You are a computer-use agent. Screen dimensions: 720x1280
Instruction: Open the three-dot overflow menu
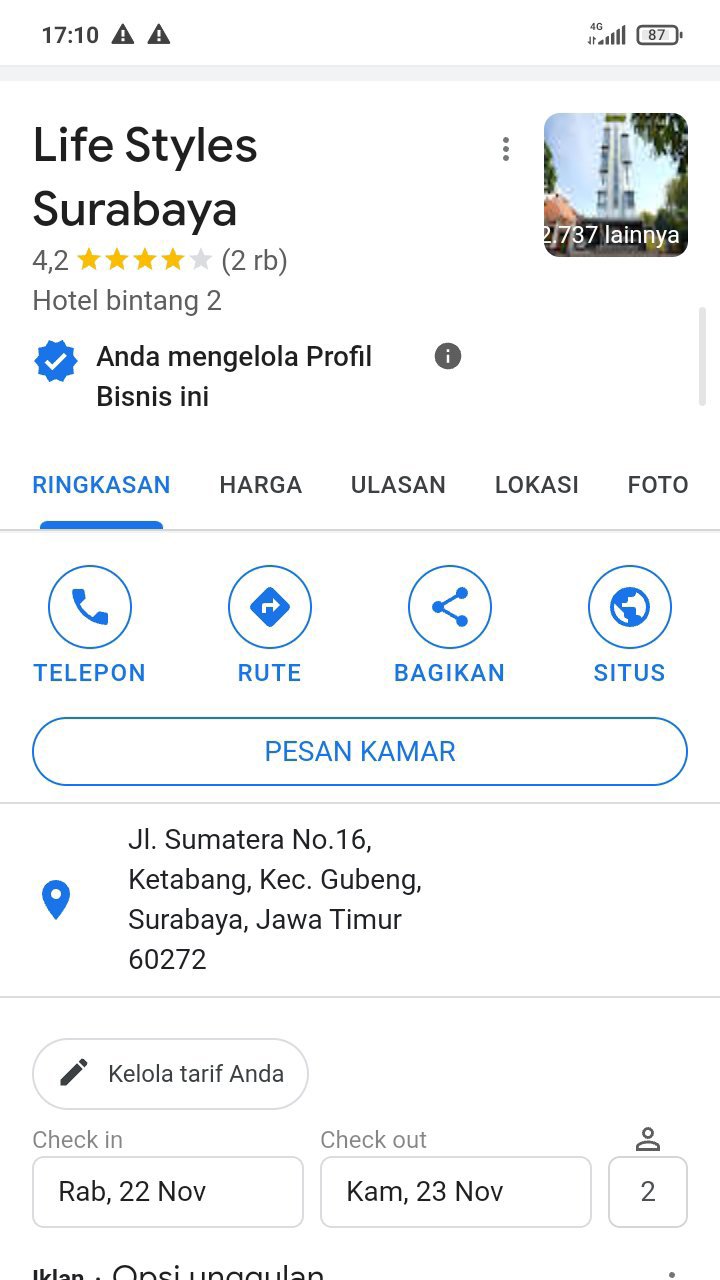pyautogui.click(x=506, y=150)
